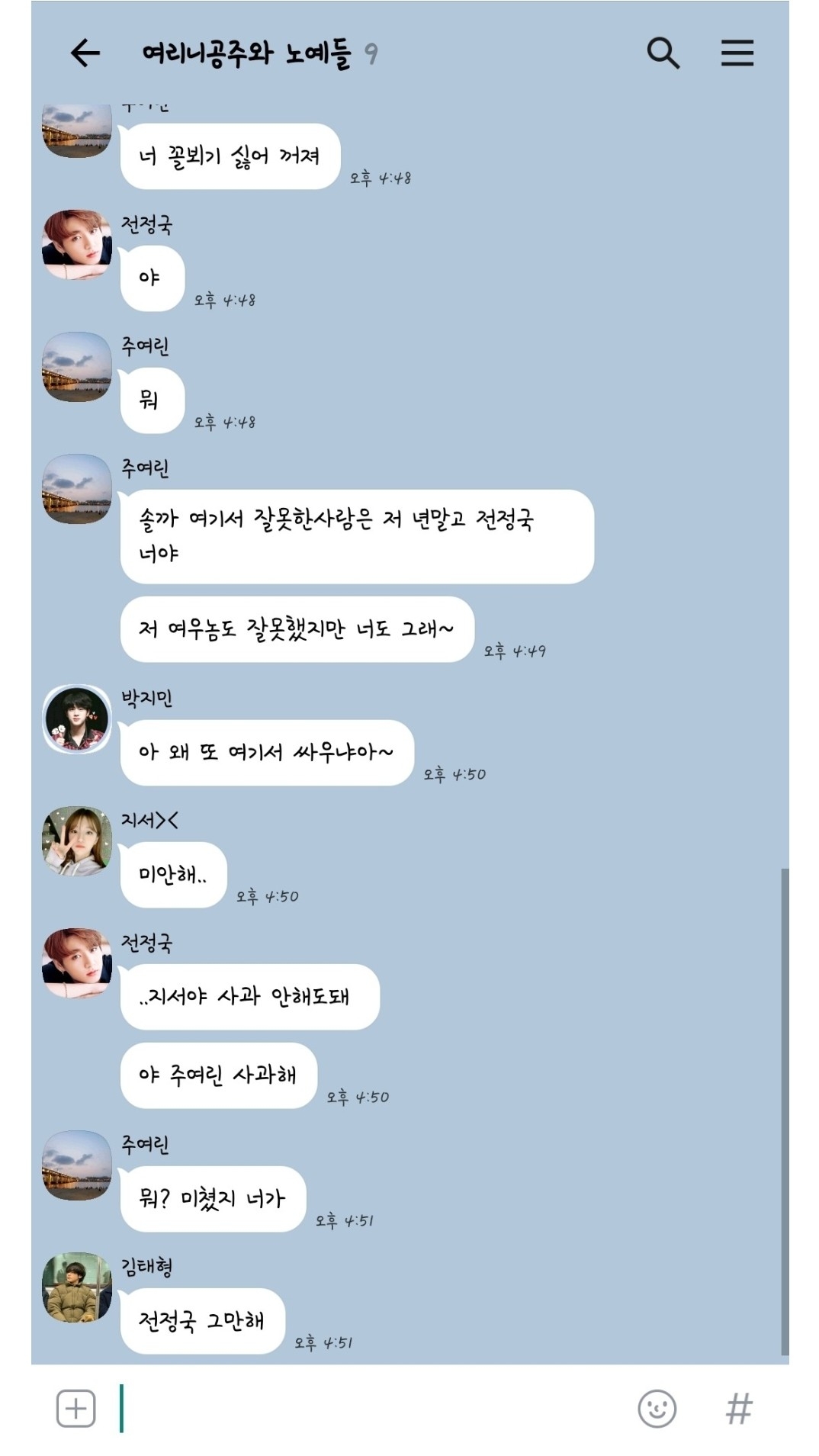
Task: View 지서><'s profile picture
Action: click(76, 840)
